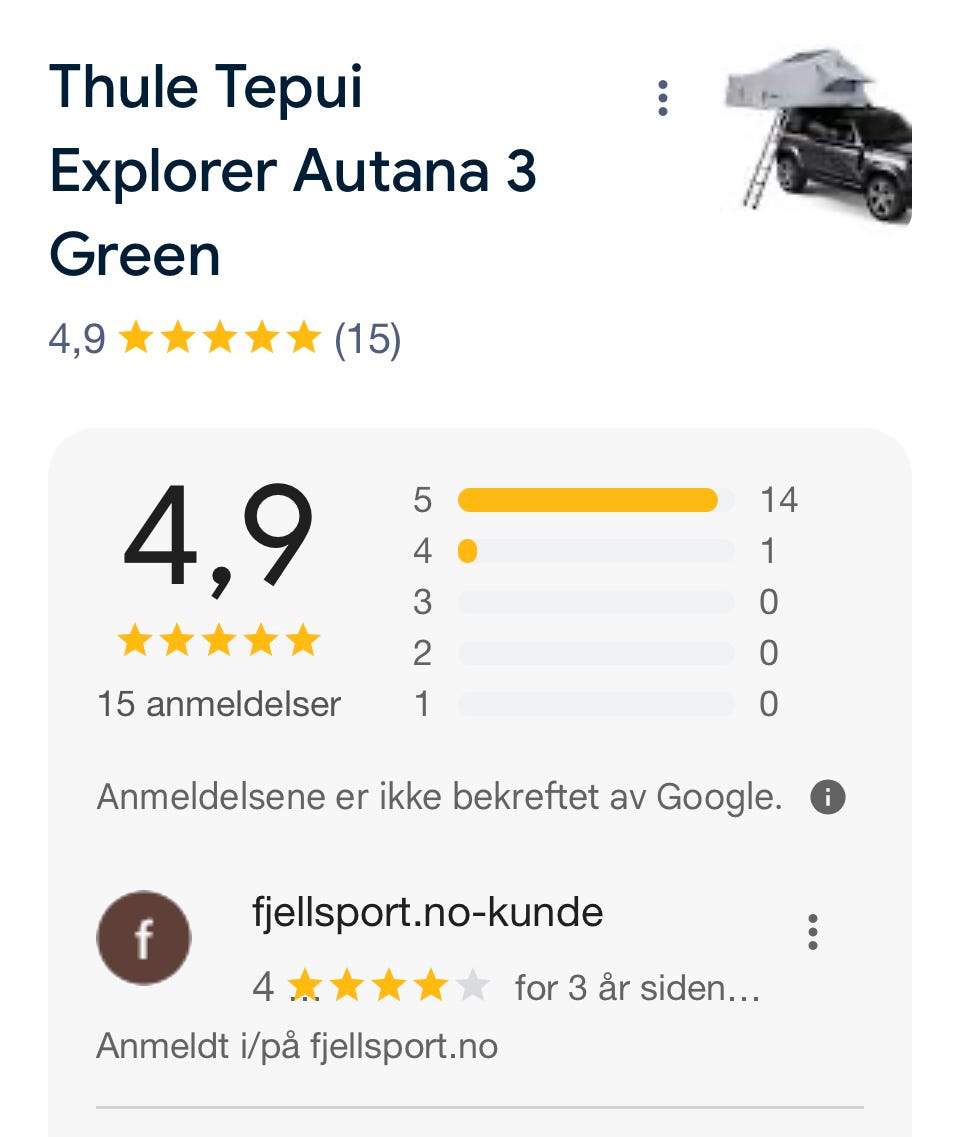
Task: Open the three-dot menu on fjellsport.no-kunde's review
Action: (813, 935)
